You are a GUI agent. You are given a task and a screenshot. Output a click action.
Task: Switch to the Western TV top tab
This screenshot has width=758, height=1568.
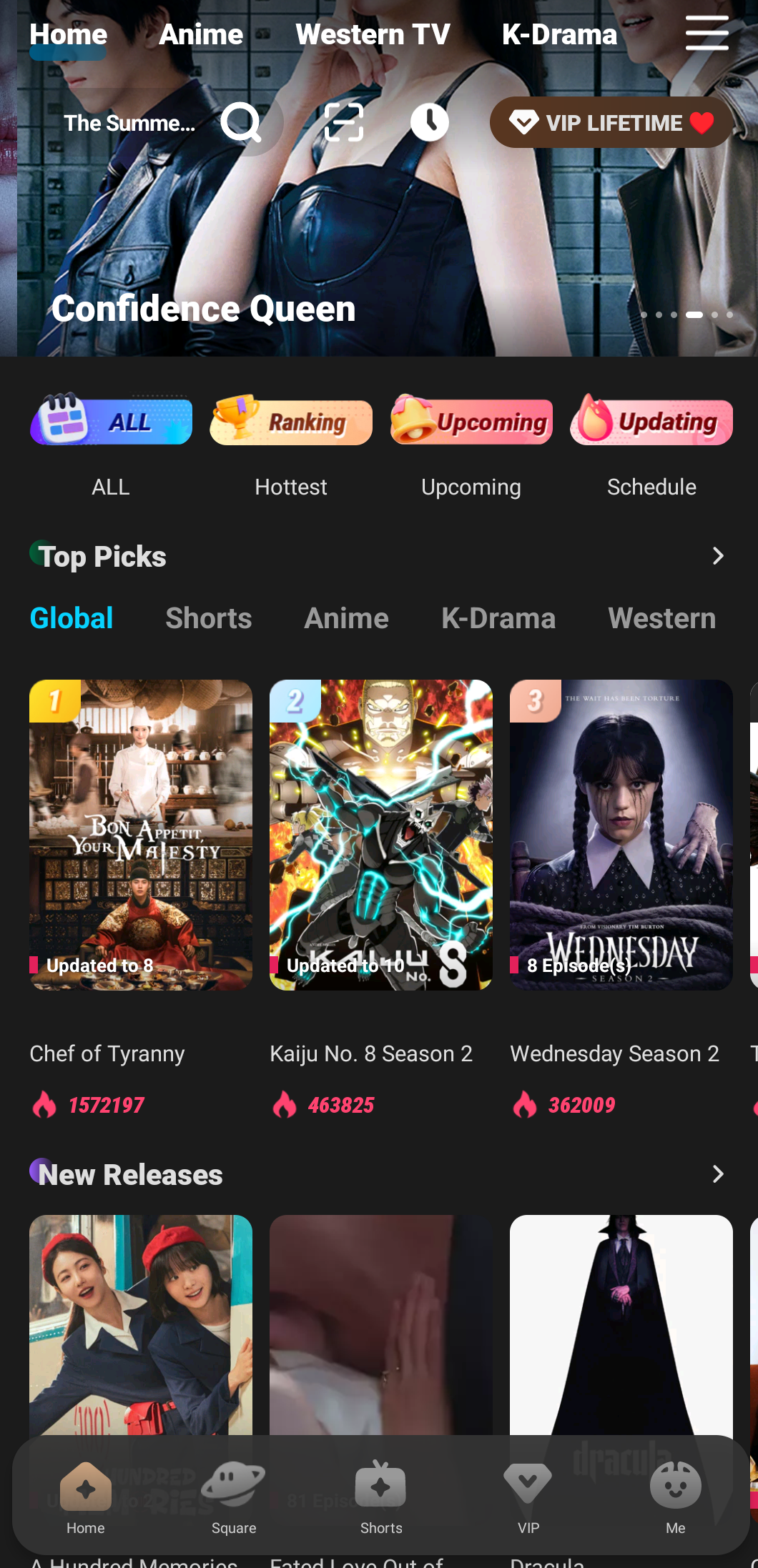click(x=373, y=34)
